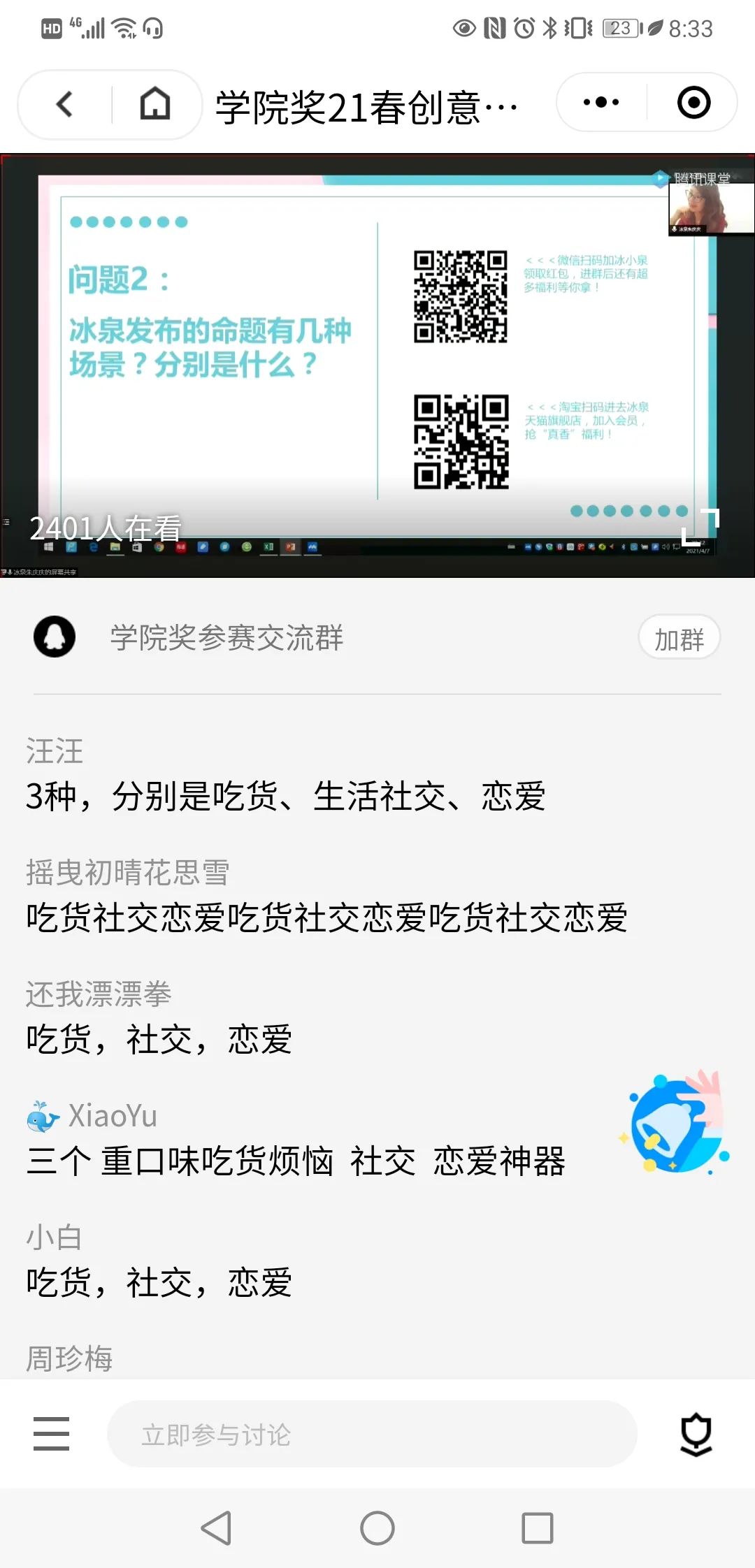Open the hamburger menu beside the input
Viewport: 755px width, 1568px height.
pyautogui.click(x=52, y=1434)
